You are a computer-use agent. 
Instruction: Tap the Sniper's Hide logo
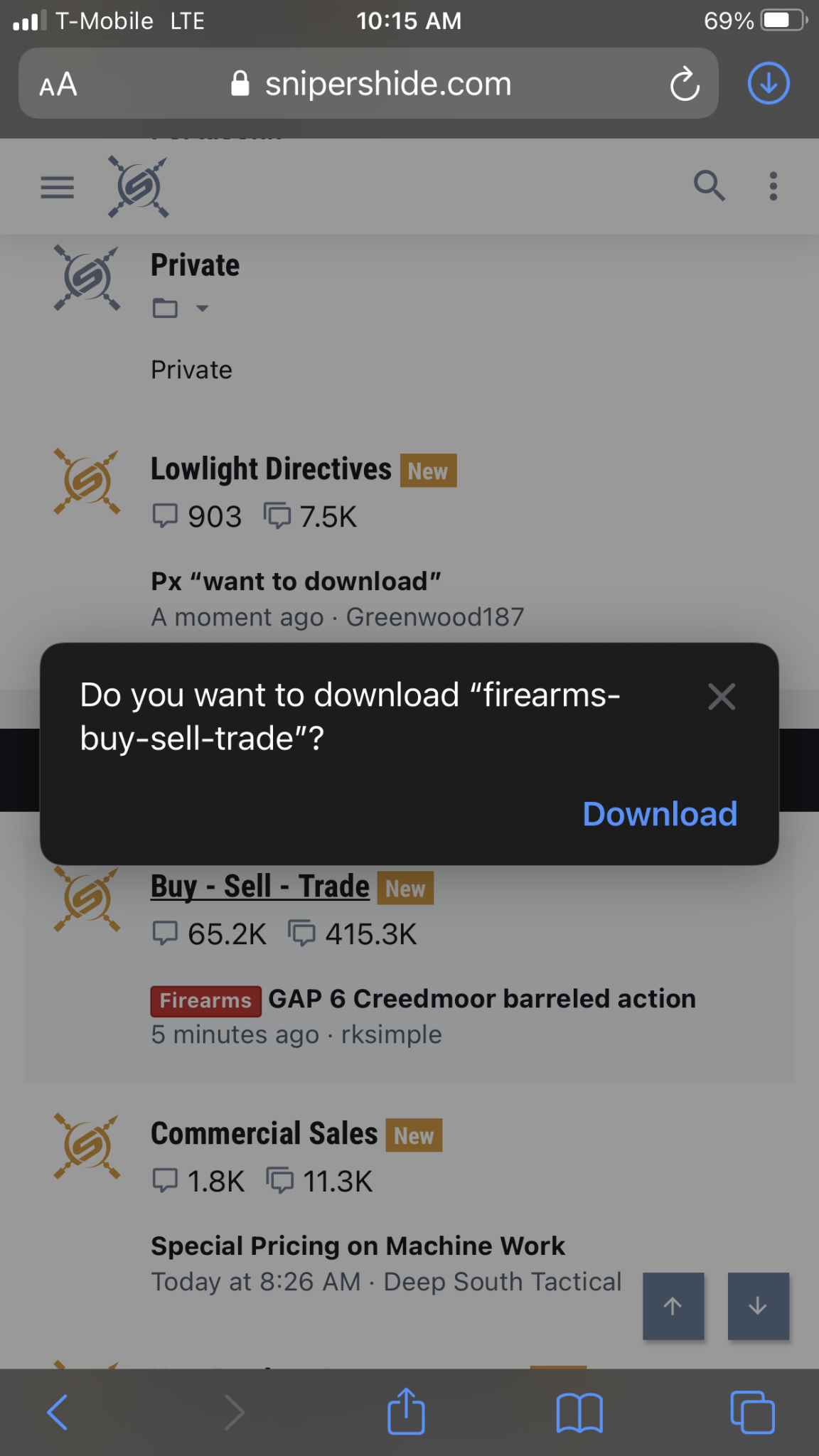[x=138, y=187]
